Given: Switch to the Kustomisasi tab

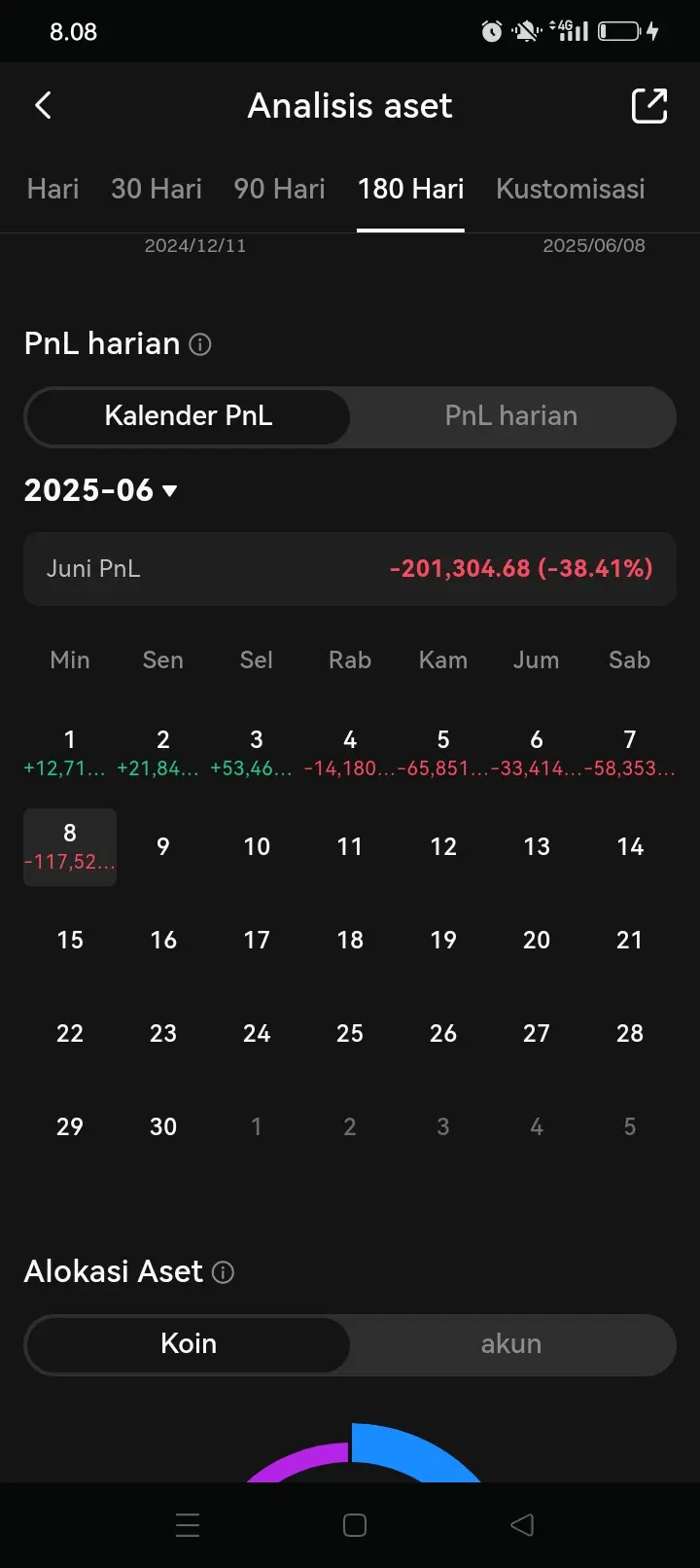Looking at the screenshot, I should pos(571,189).
